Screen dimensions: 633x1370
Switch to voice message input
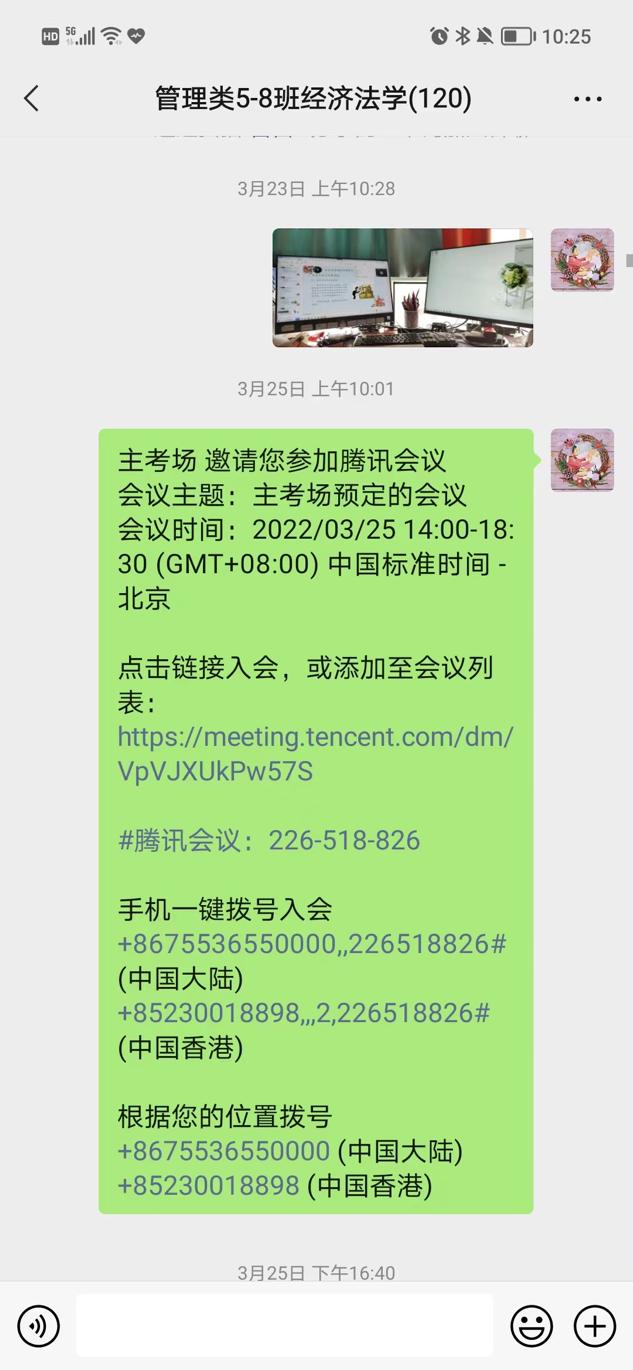pos(38,1326)
